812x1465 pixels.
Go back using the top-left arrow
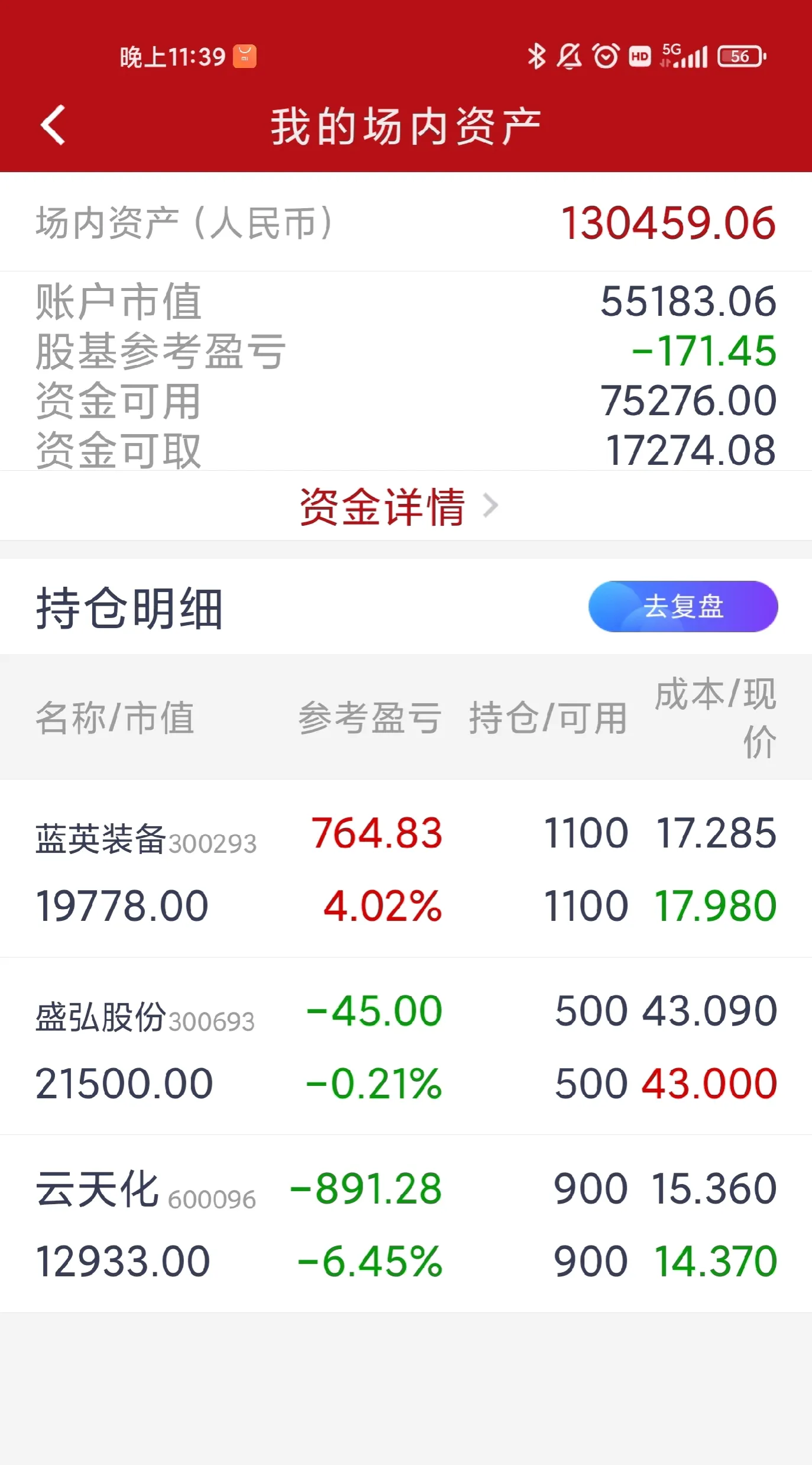[x=53, y=125]
